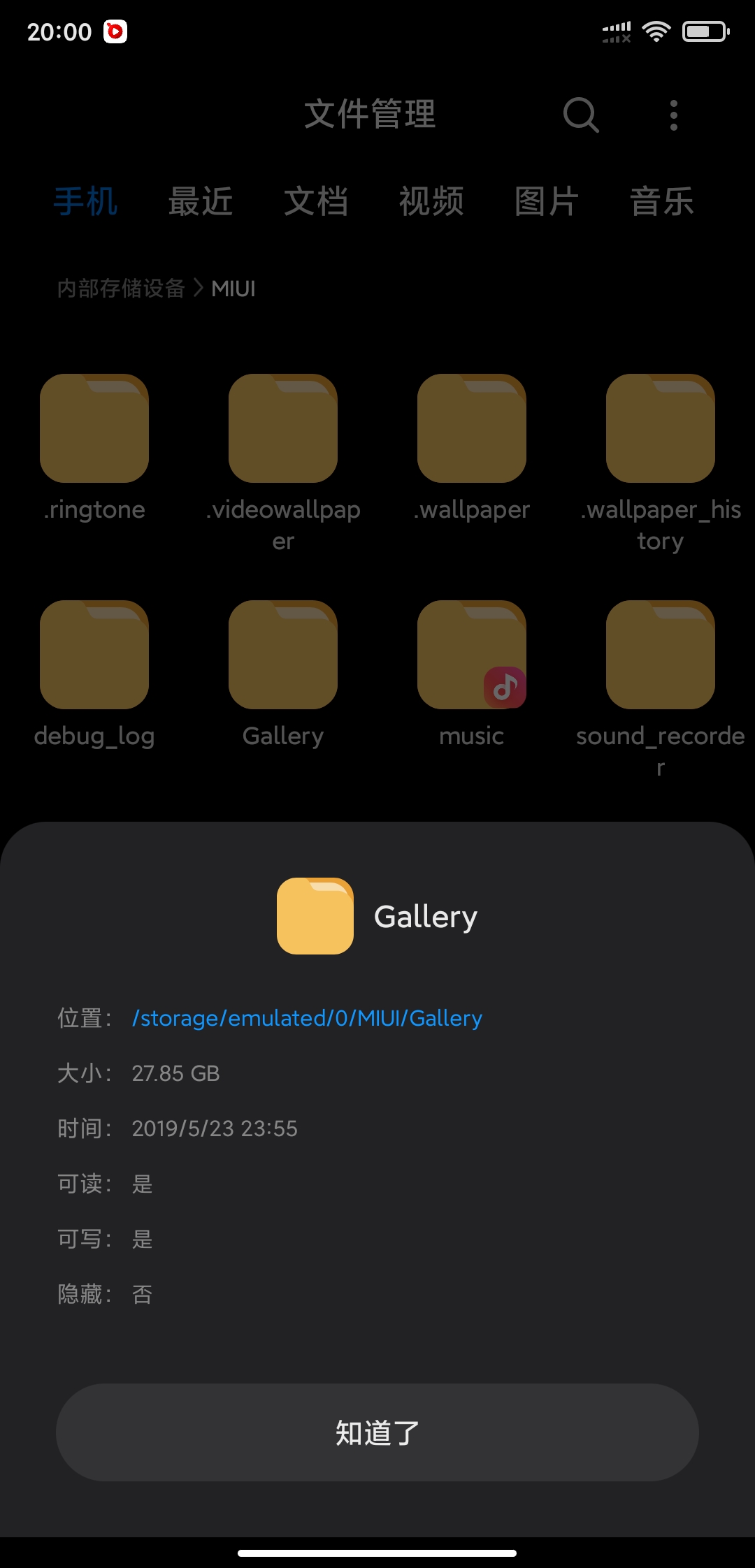The image size is (755, 1568).
Task: Open the /storage/emulated/0/MIUI/Gallery path link
Action: click(308, 1018)
